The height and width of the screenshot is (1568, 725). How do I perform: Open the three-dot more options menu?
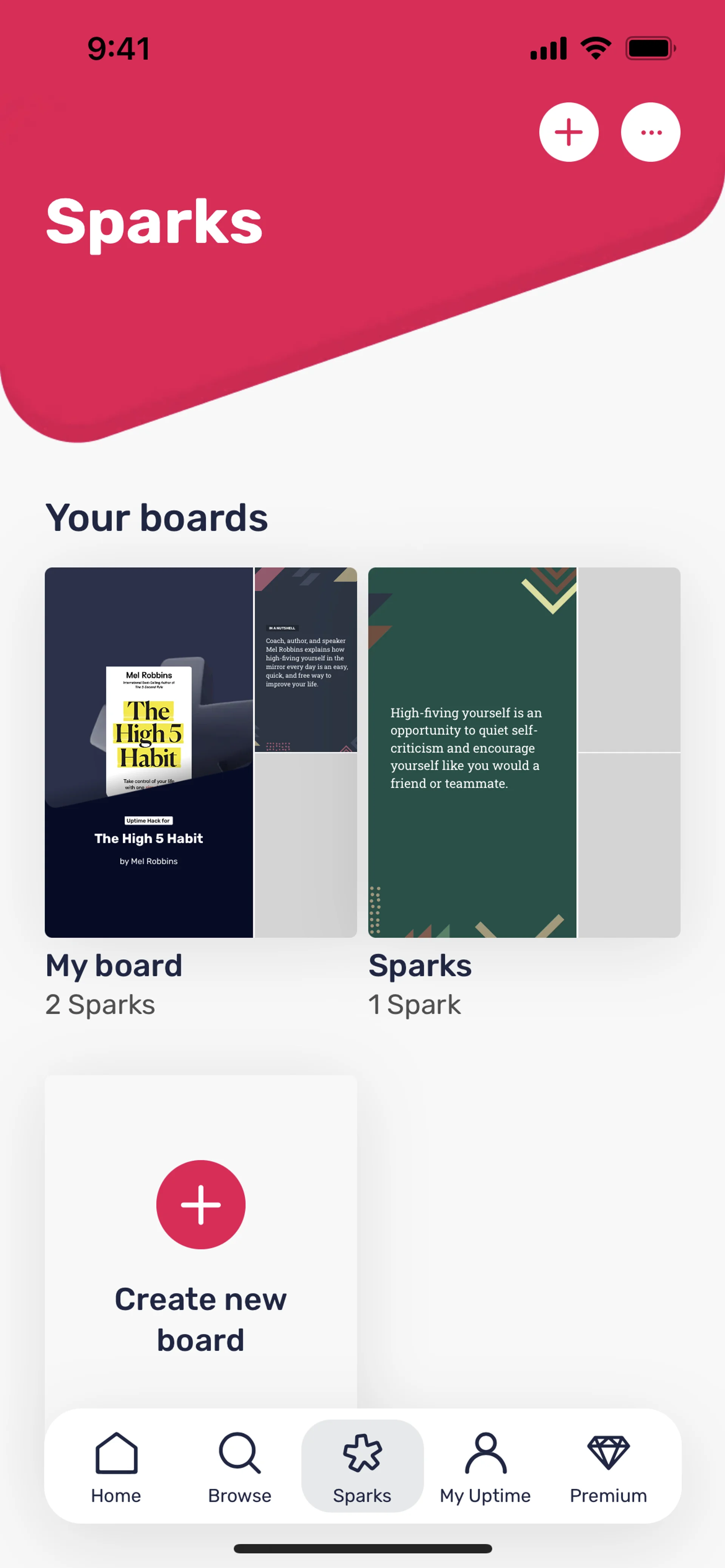(650, 132)
